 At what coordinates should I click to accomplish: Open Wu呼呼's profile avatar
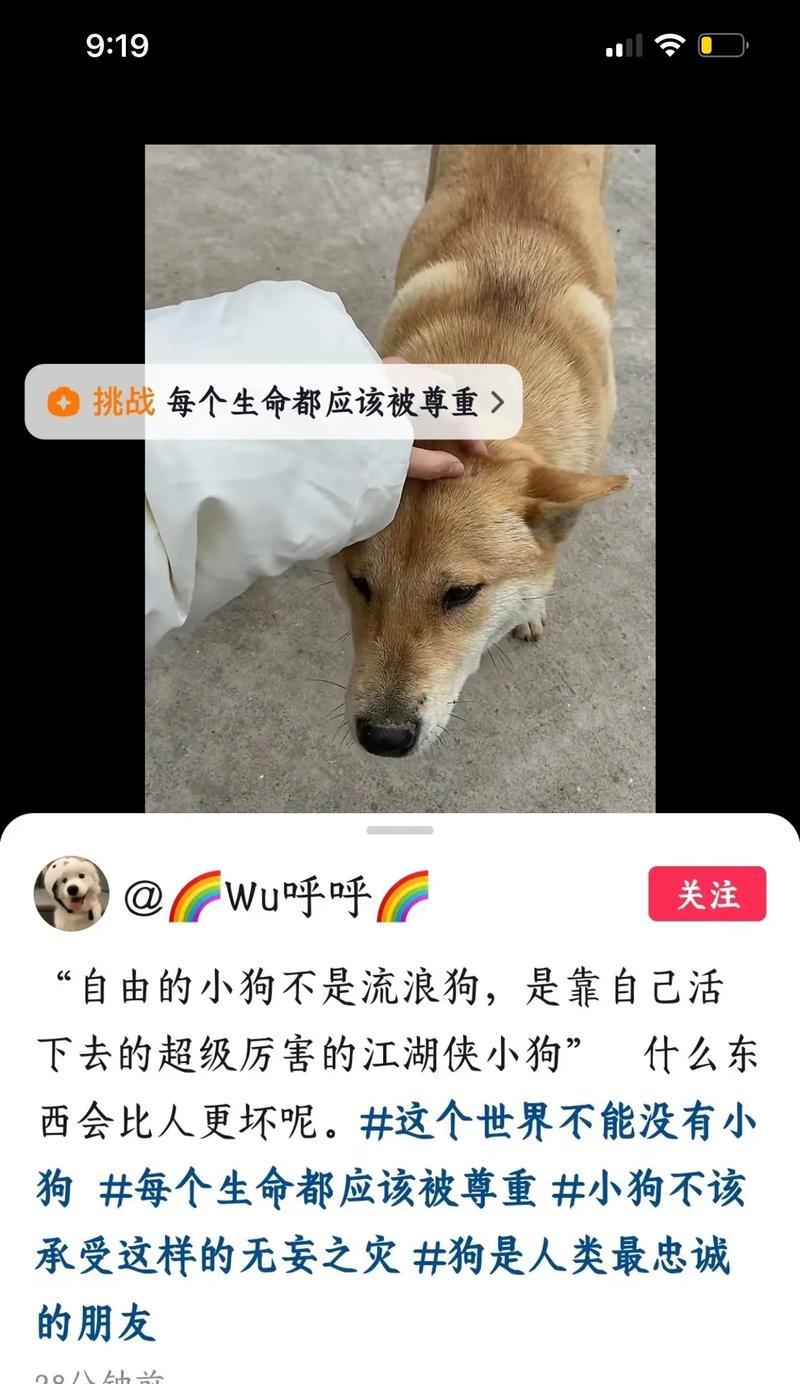72,894
